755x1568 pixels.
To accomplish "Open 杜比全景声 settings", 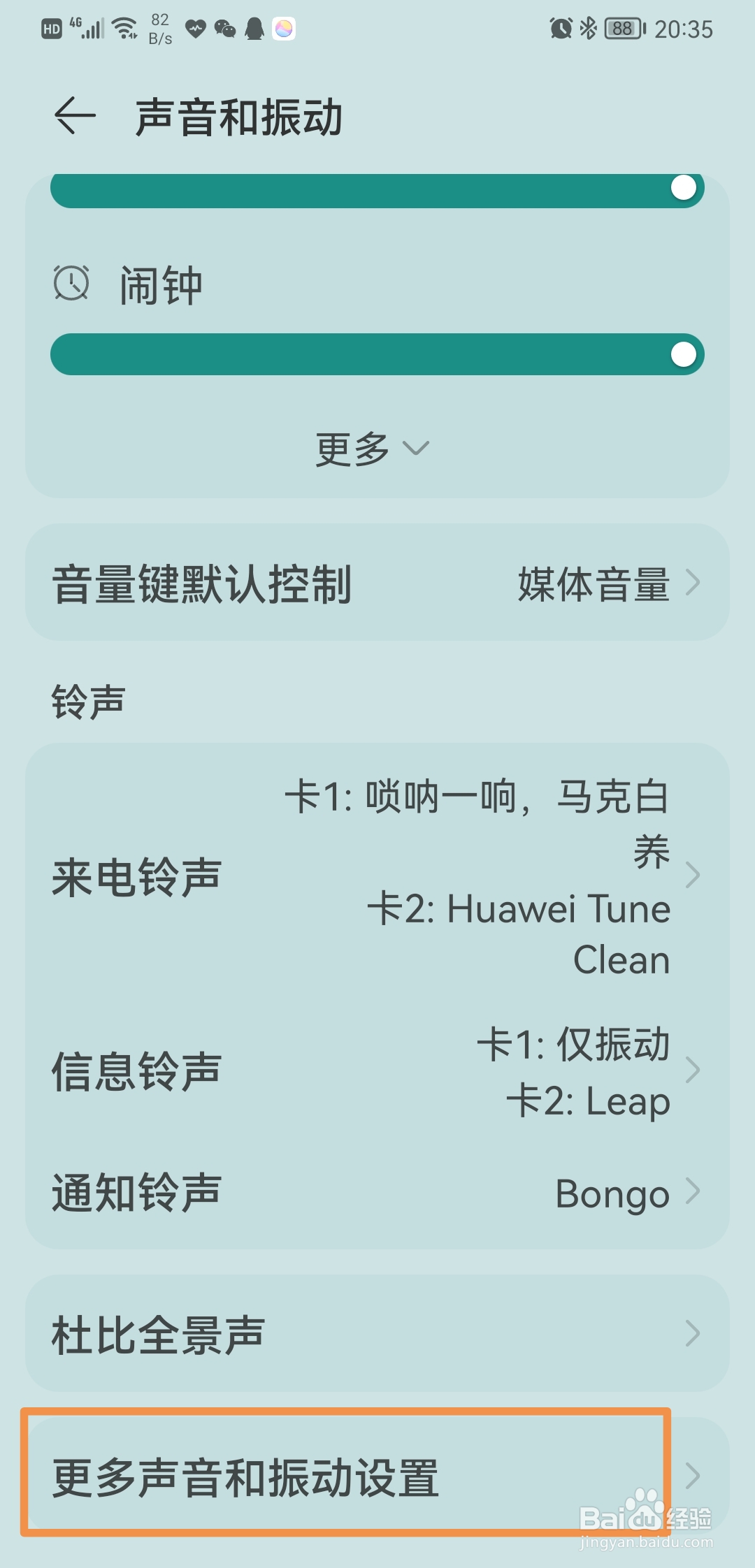I will 377,1333.
